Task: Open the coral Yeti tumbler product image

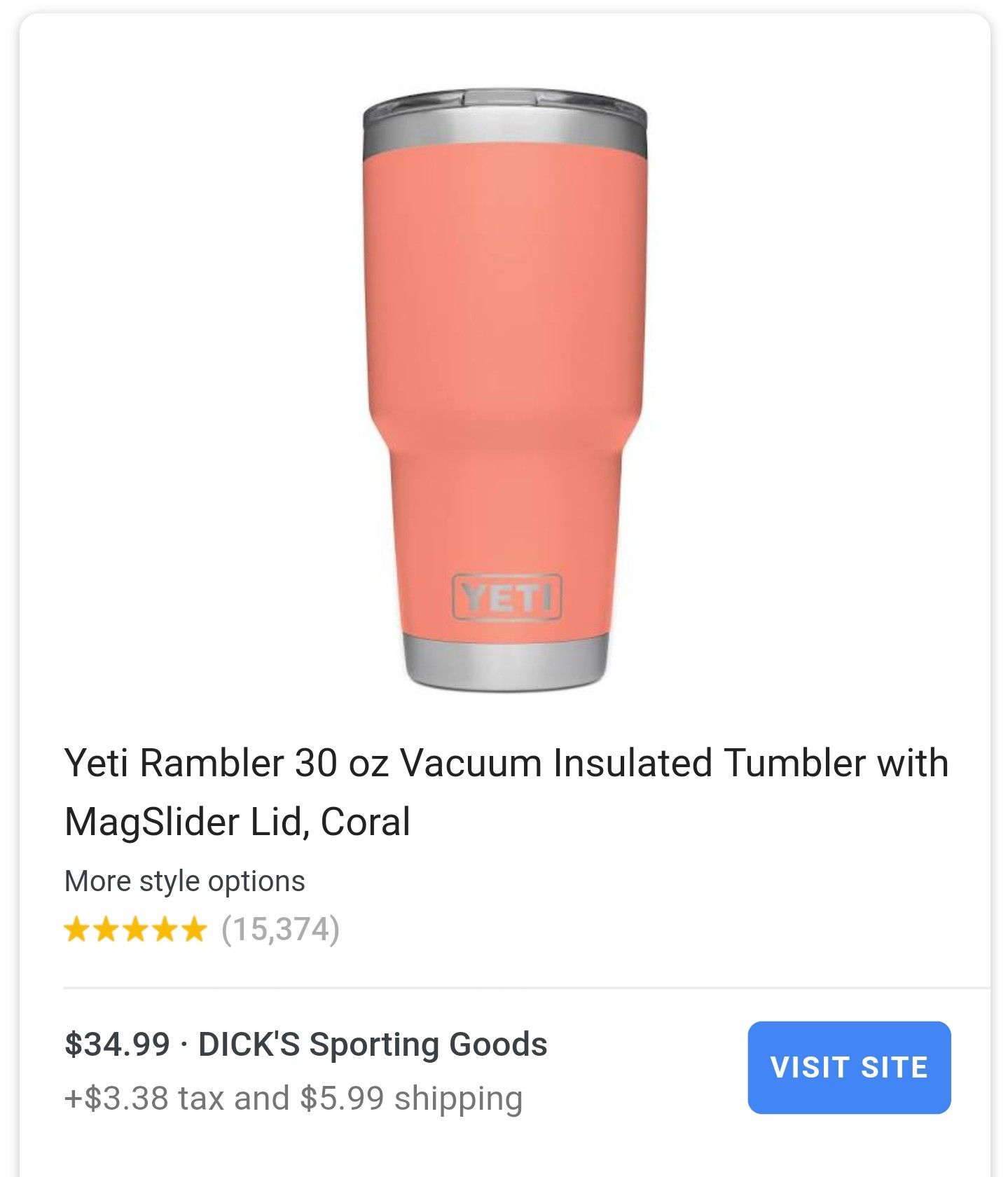Action: pyautogui.click(x=504, y=390)
